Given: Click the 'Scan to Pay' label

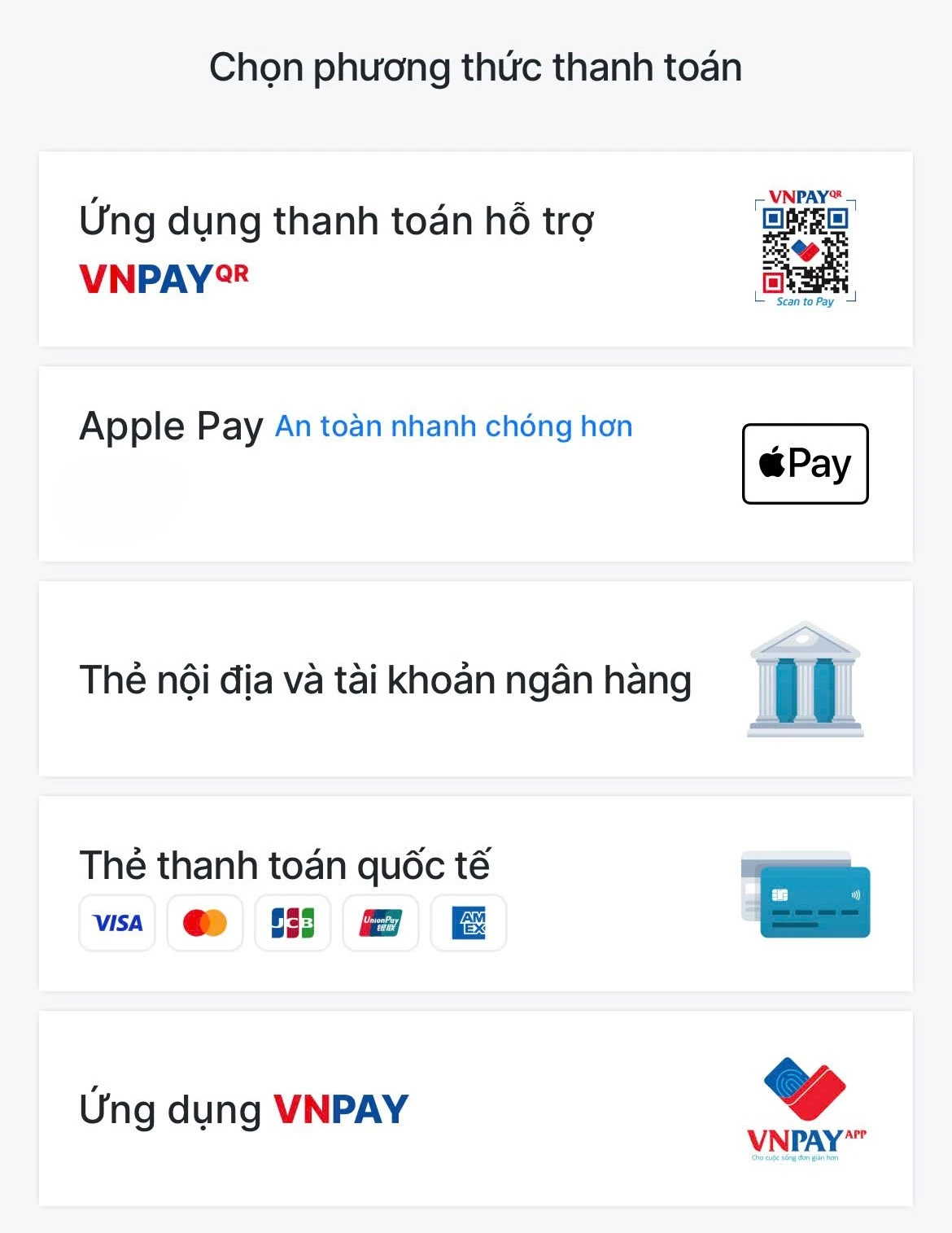Looking at the screenshot, I should (806, 302).
